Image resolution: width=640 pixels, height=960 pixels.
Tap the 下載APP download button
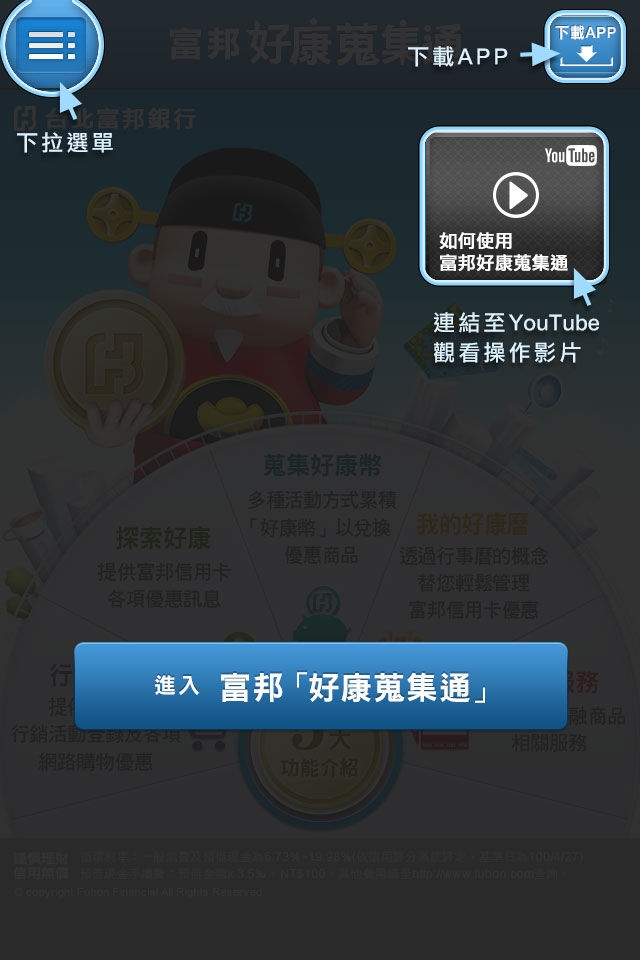click(586, 45)
